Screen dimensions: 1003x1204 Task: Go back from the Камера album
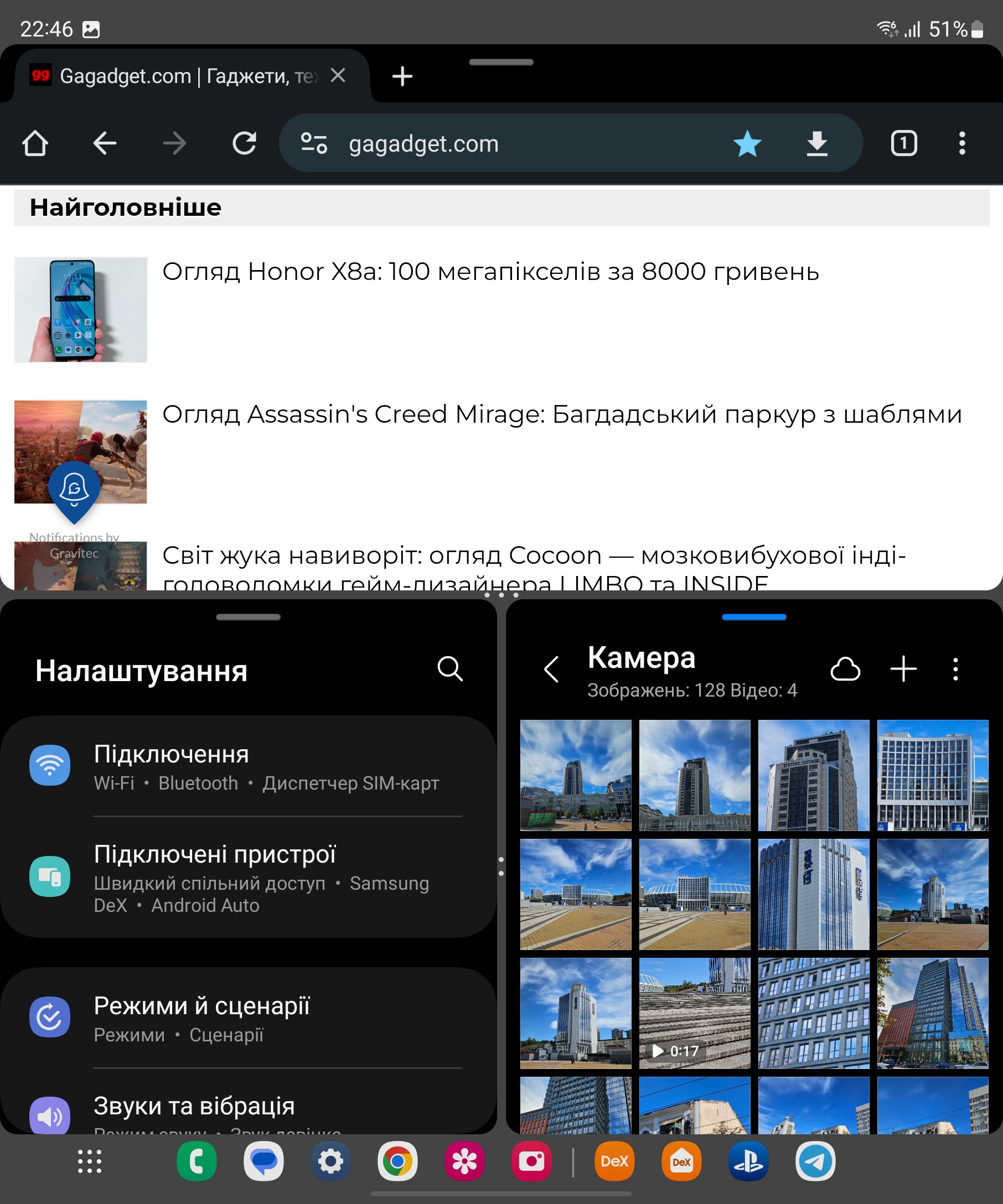point(551,669)
